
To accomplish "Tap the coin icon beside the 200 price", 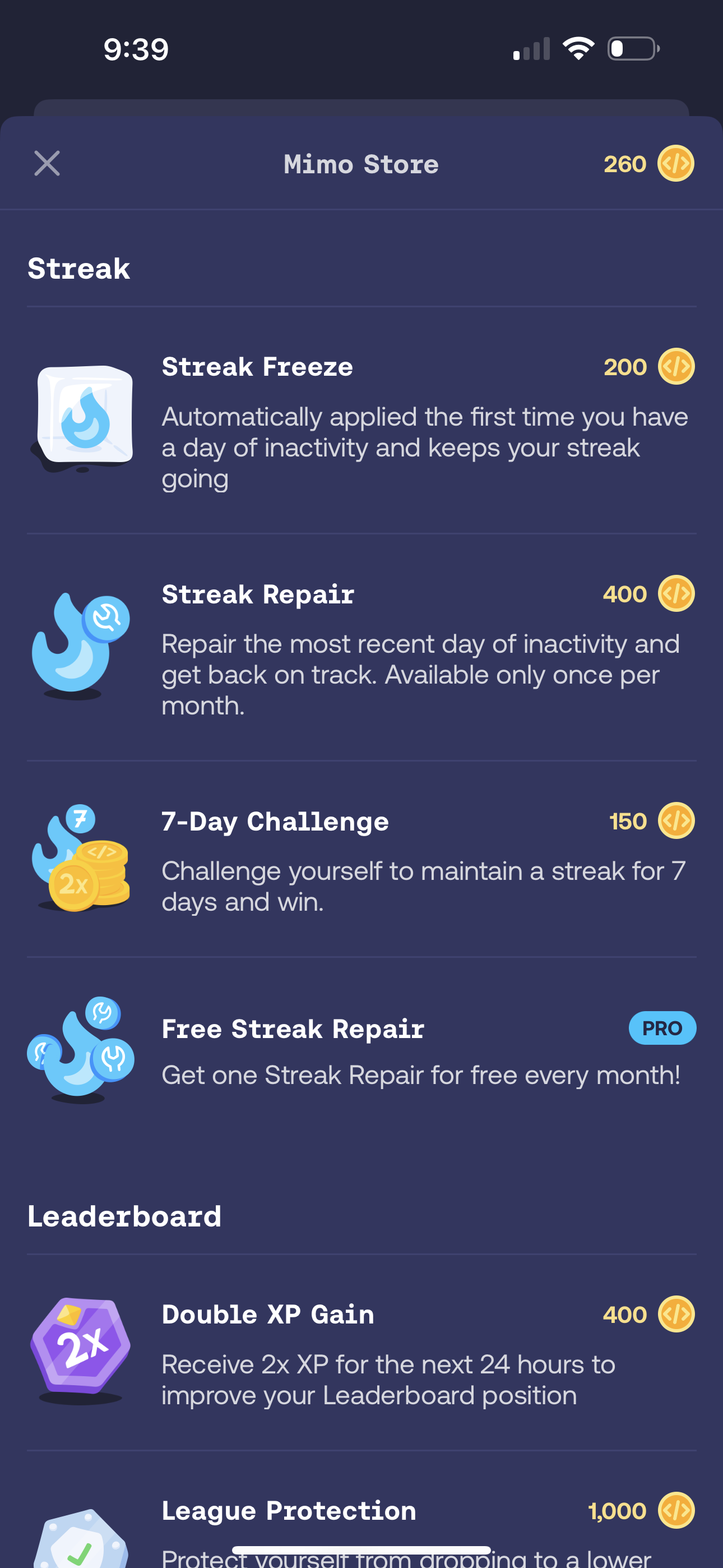I will click(x=675, y=367).
